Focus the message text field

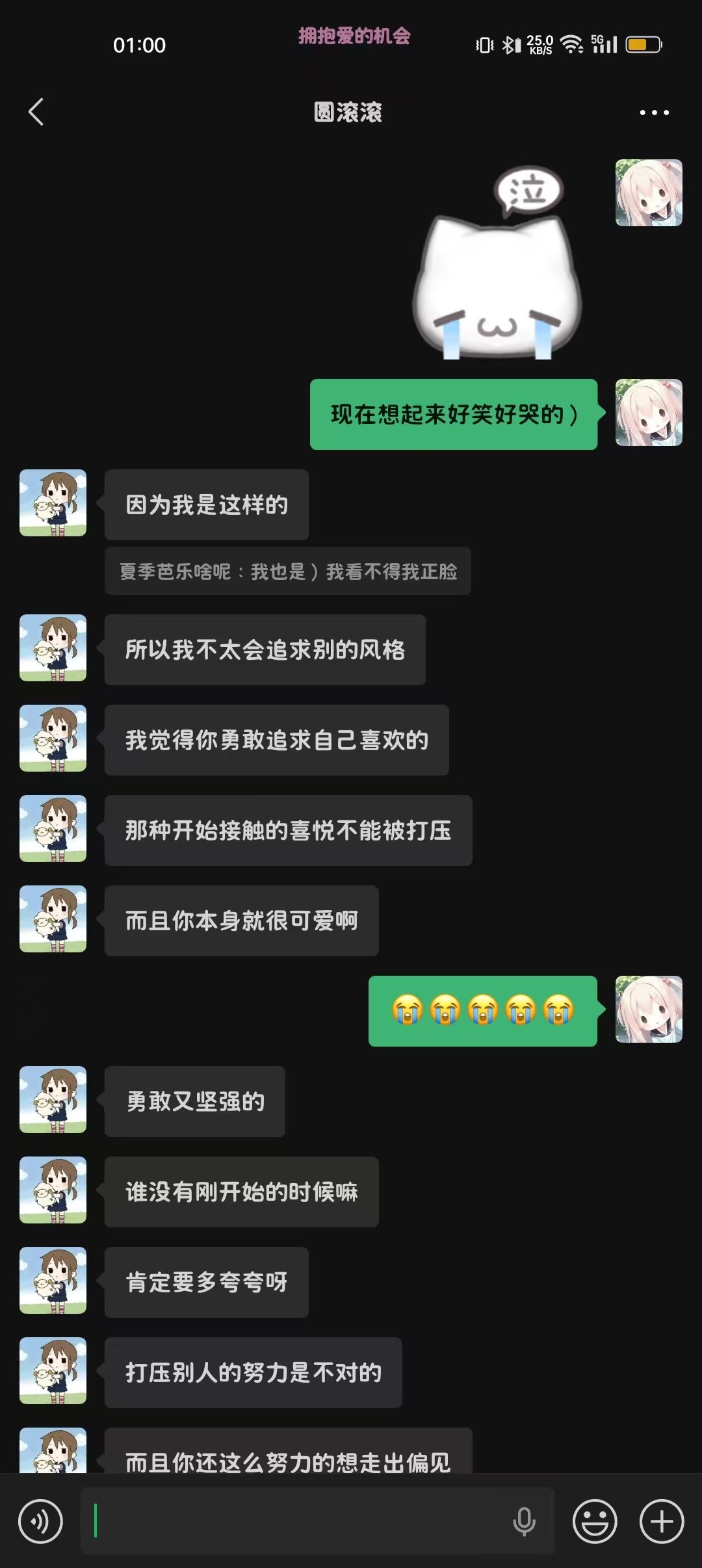click(x=299, y=1521)
